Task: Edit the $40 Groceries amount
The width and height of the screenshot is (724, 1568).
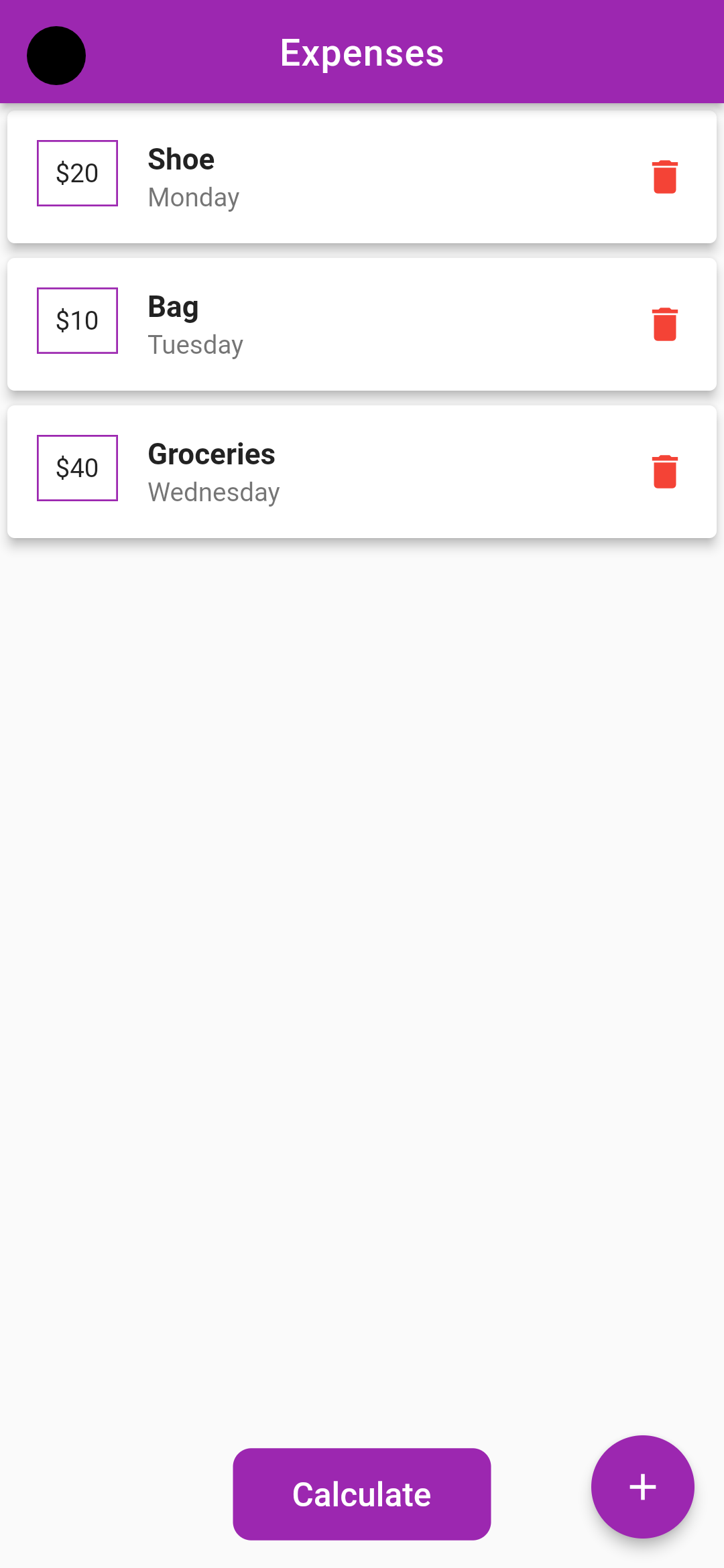Action: click(76, 468)
